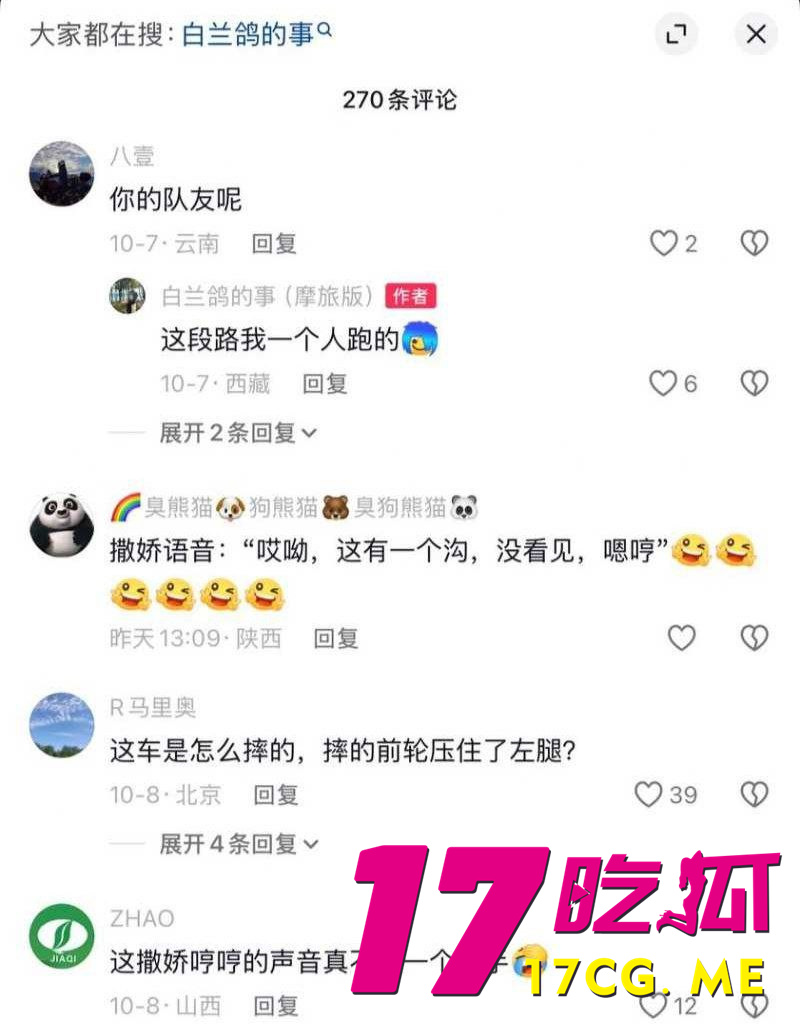Screen dimensions: 800x1025
Task: Like the 撒娇语音 comment by 臭熊猫
Action: [681, 638]
